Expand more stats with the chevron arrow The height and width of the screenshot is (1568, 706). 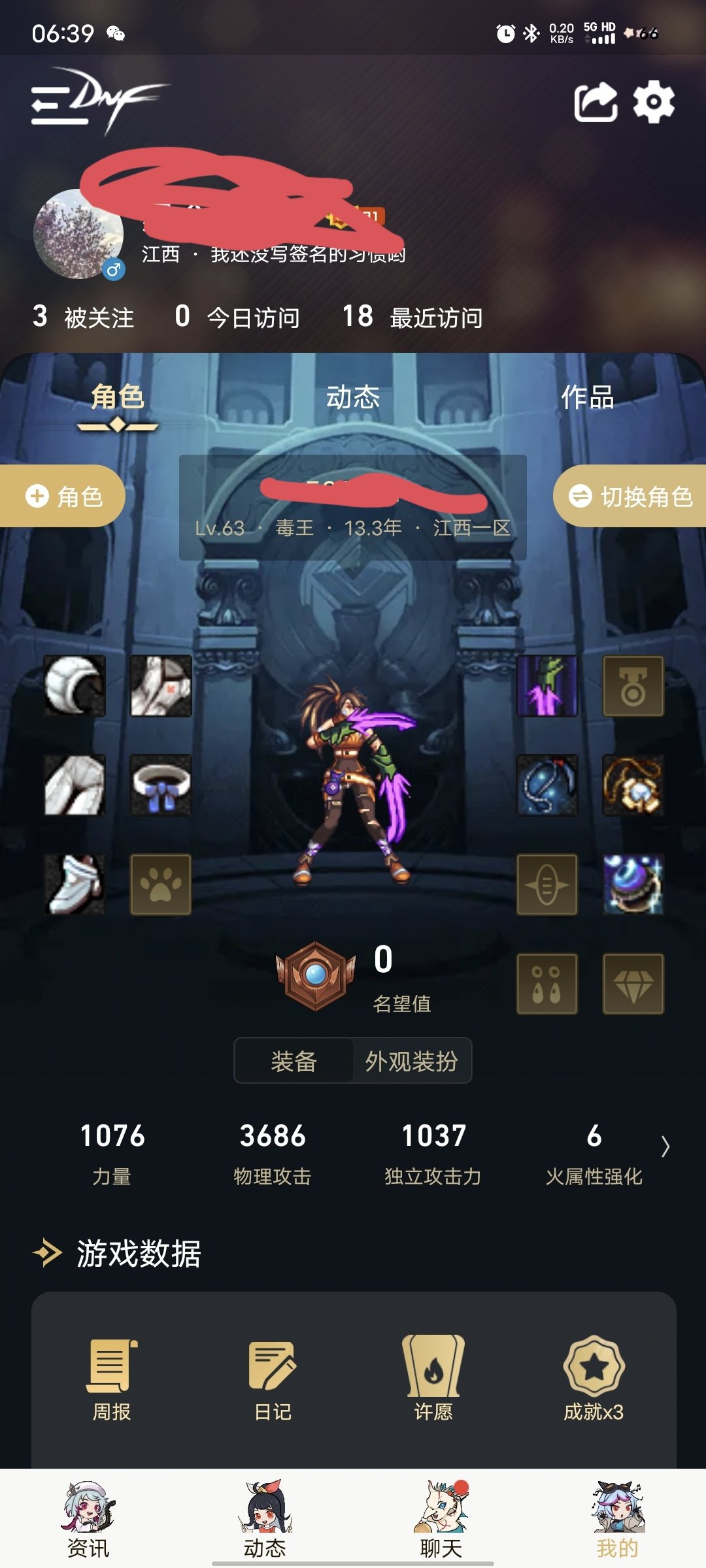(665, 1147)
